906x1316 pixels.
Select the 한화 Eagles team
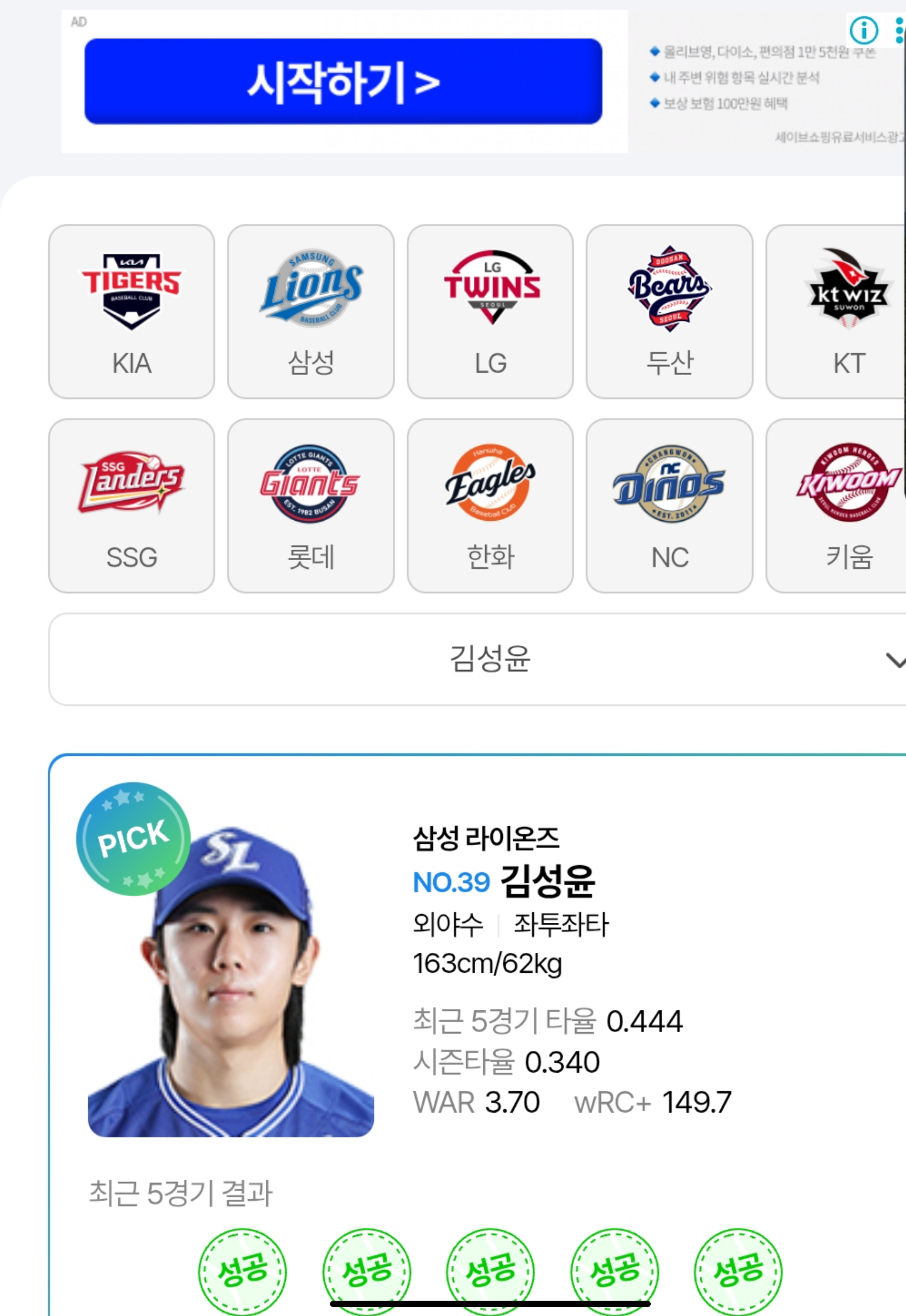(x=490, y=505)
